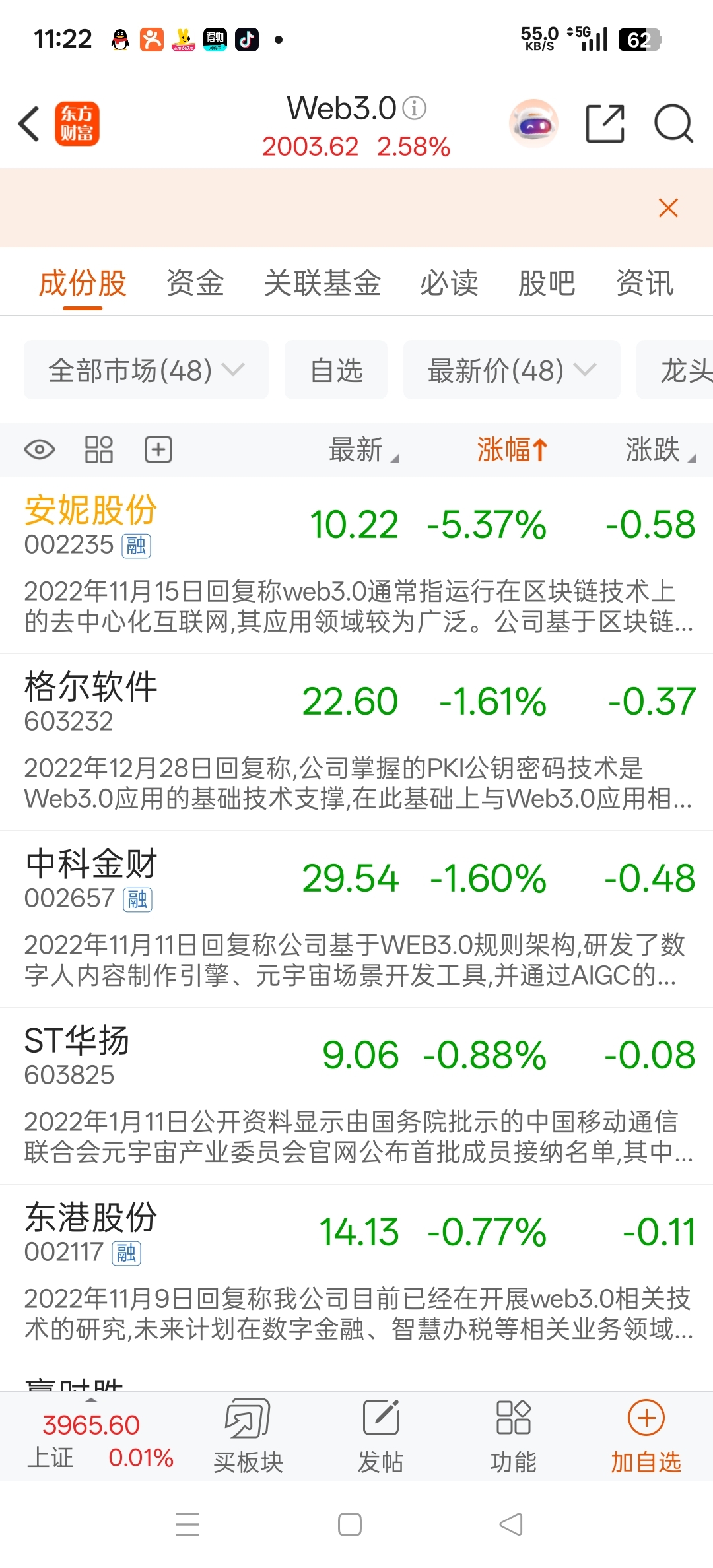Image resolution: width=713 pixels, height=1568 pixels.
Task: Go back using the top-left arrow
Action: (x=29, y=123)
